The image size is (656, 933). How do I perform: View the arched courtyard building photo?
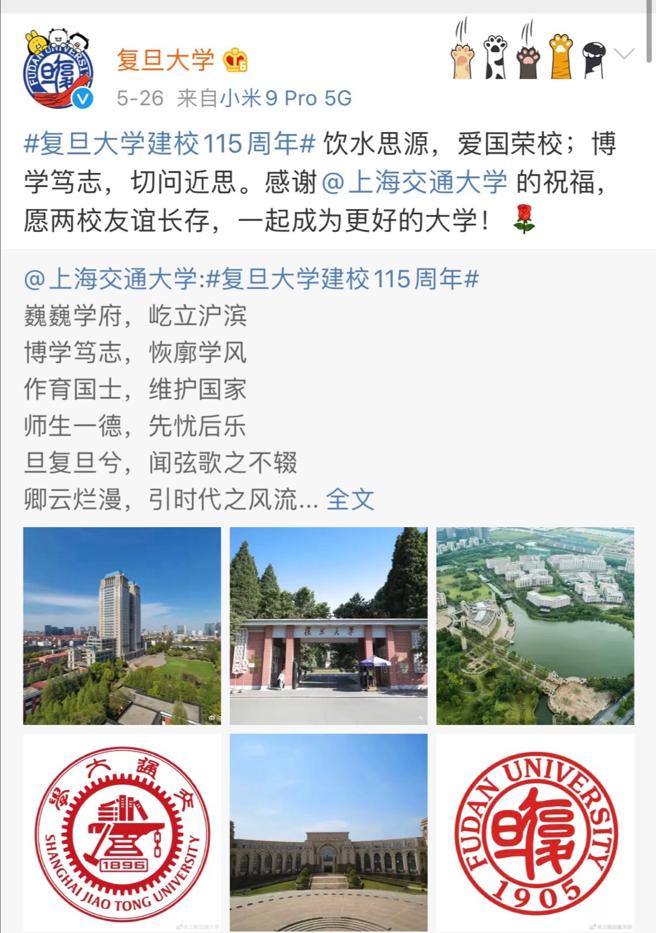pos(329,832)
